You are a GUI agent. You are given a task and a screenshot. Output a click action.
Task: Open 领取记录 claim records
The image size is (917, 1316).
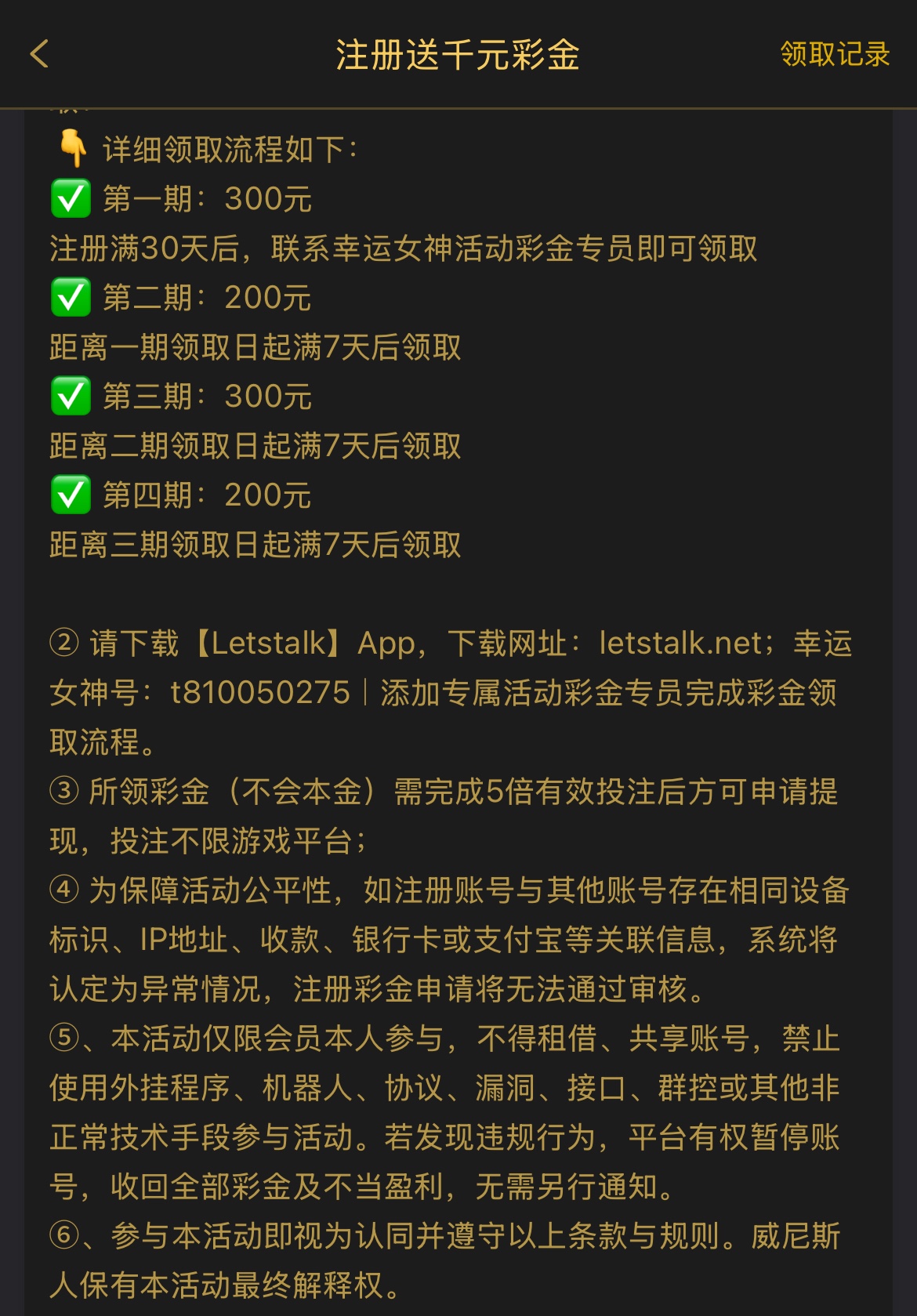(x=834, y=54)
